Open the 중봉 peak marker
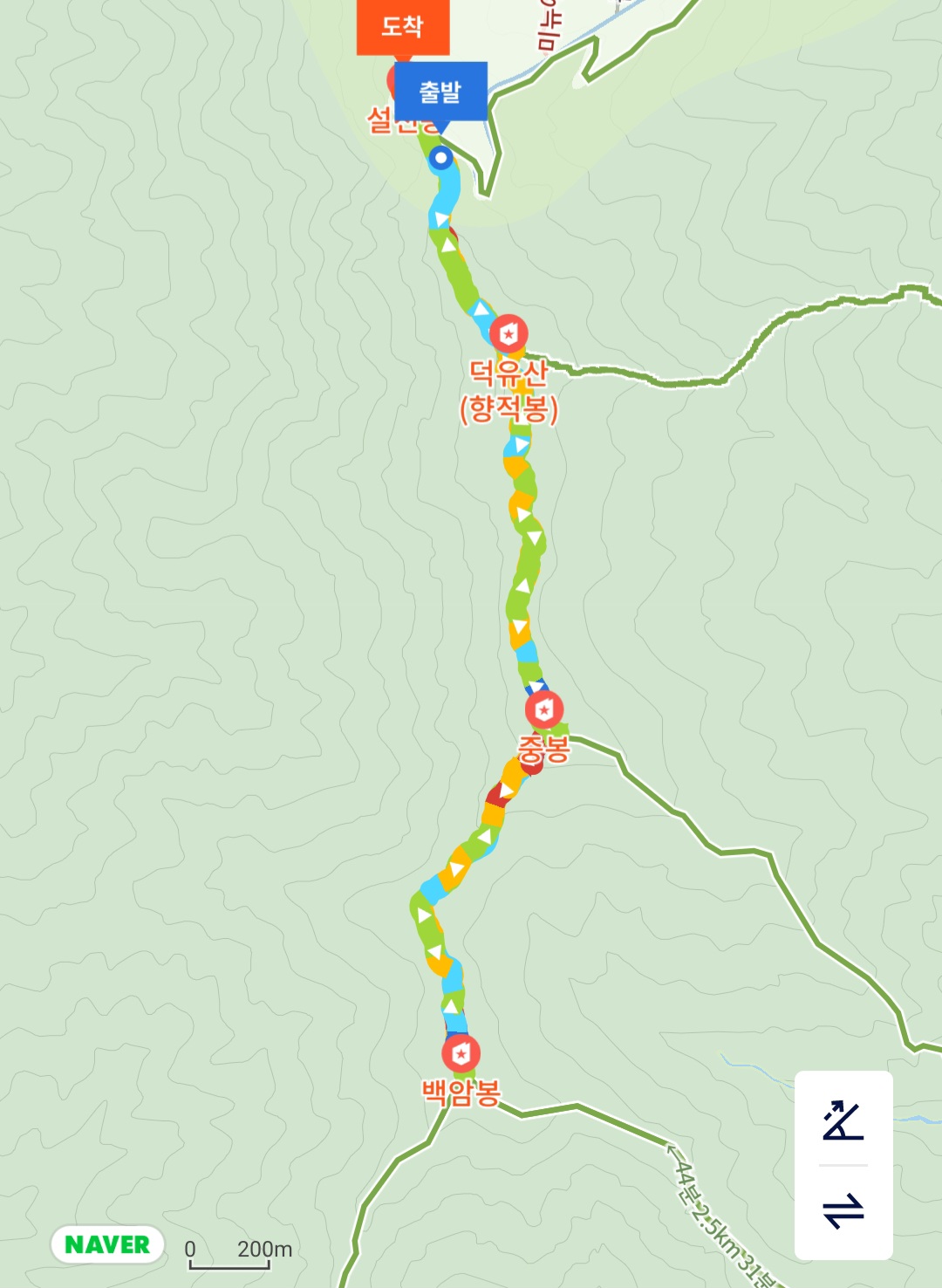The height and width of the screenshot is (1288, 942). (544, 710)
